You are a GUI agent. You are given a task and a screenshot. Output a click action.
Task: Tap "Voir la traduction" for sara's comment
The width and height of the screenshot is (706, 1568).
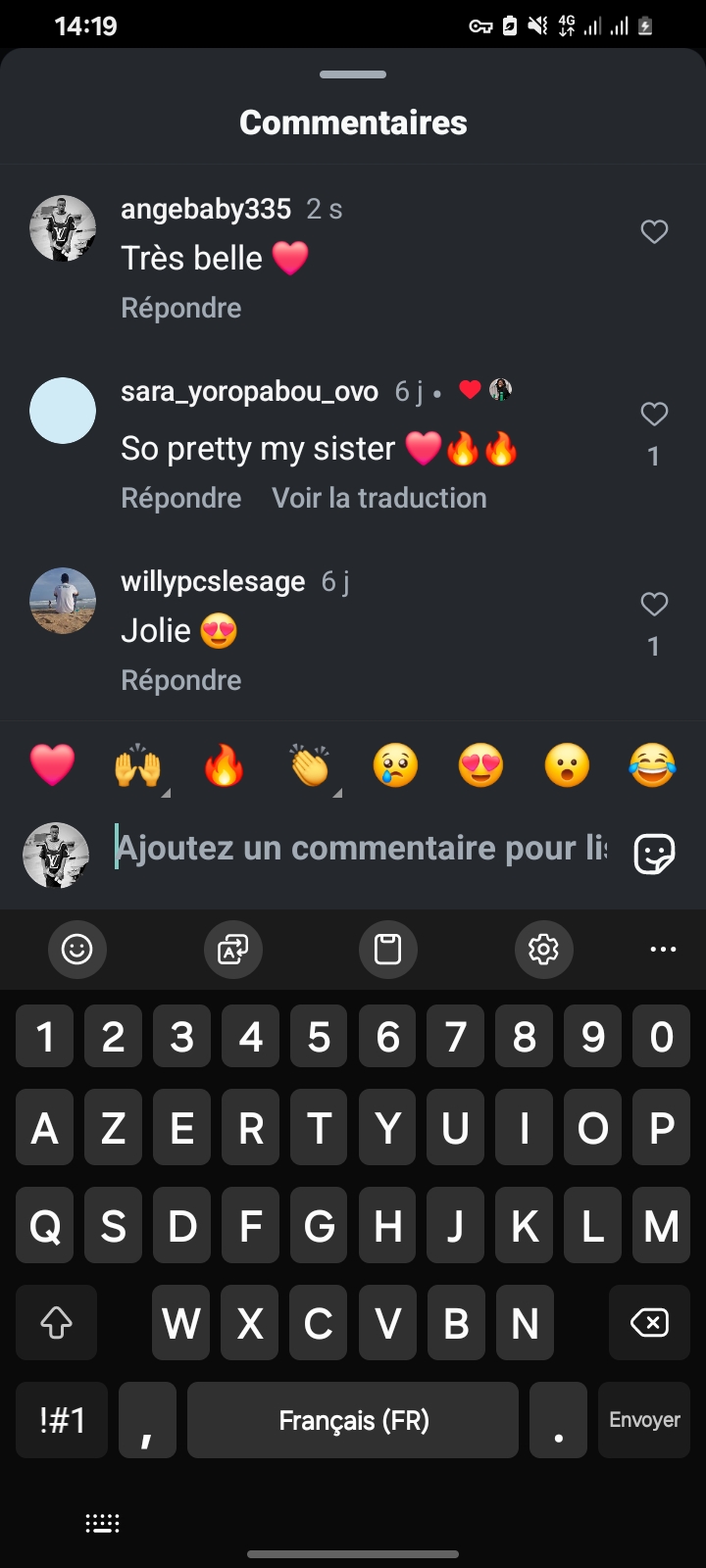(x=378, y=498)
